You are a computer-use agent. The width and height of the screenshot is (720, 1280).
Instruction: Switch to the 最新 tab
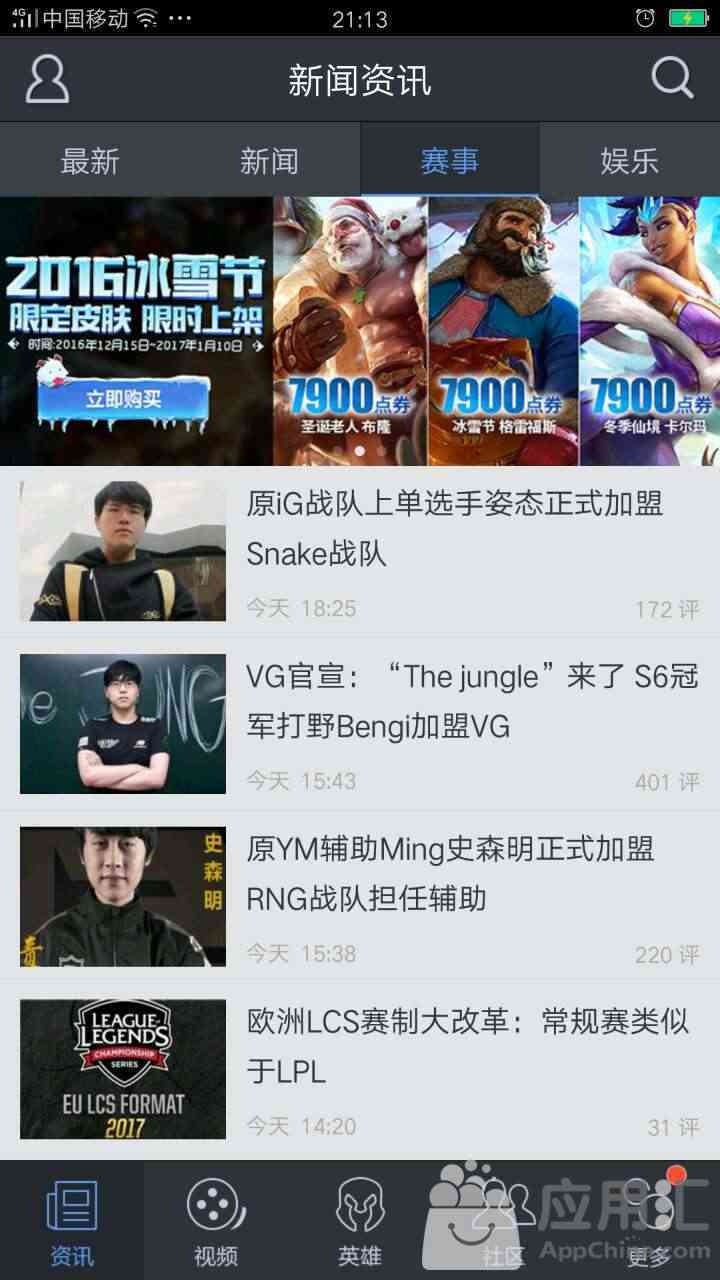[90, 160]
